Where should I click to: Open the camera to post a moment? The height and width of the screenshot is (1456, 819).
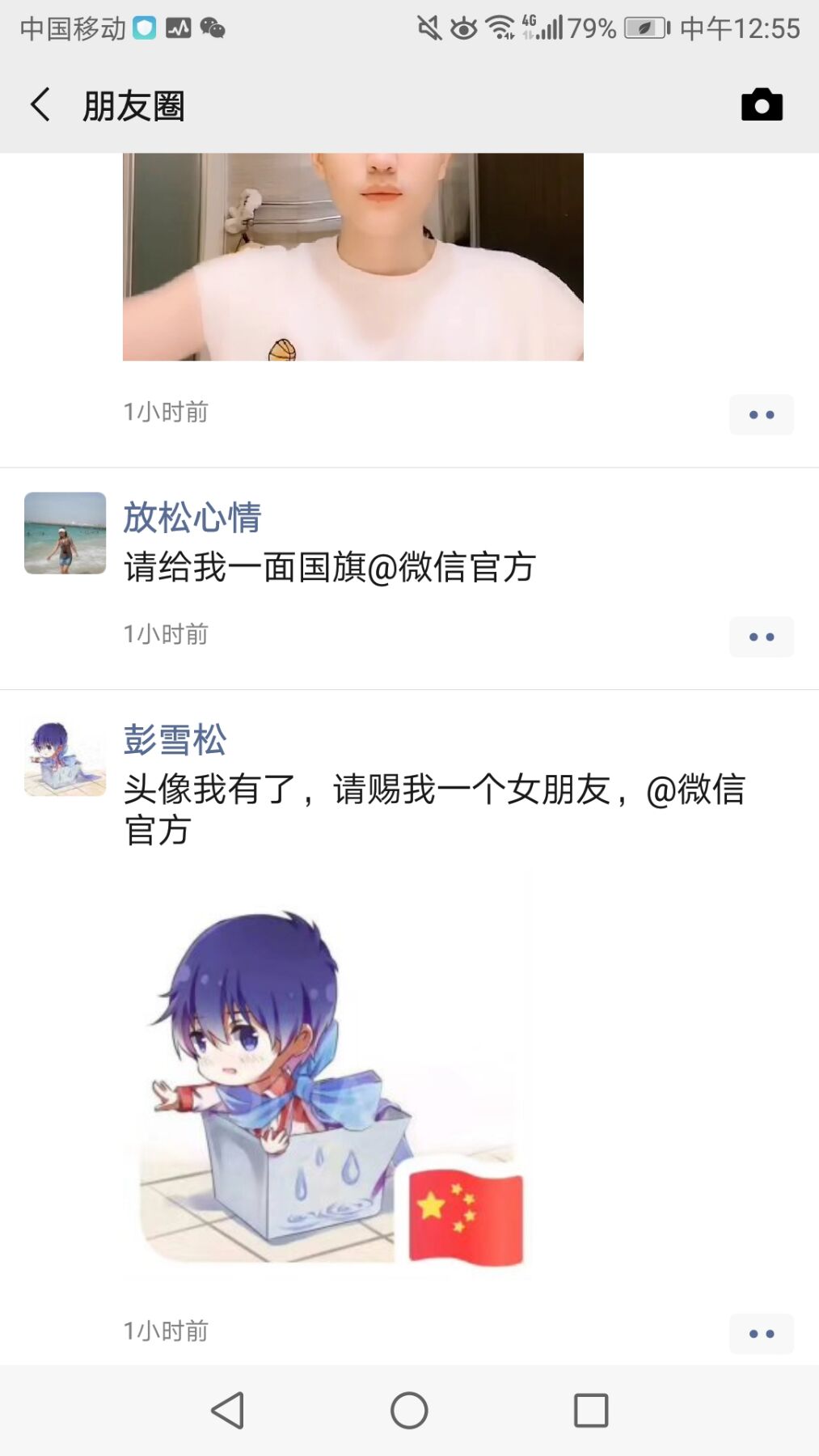pos(762,104)
